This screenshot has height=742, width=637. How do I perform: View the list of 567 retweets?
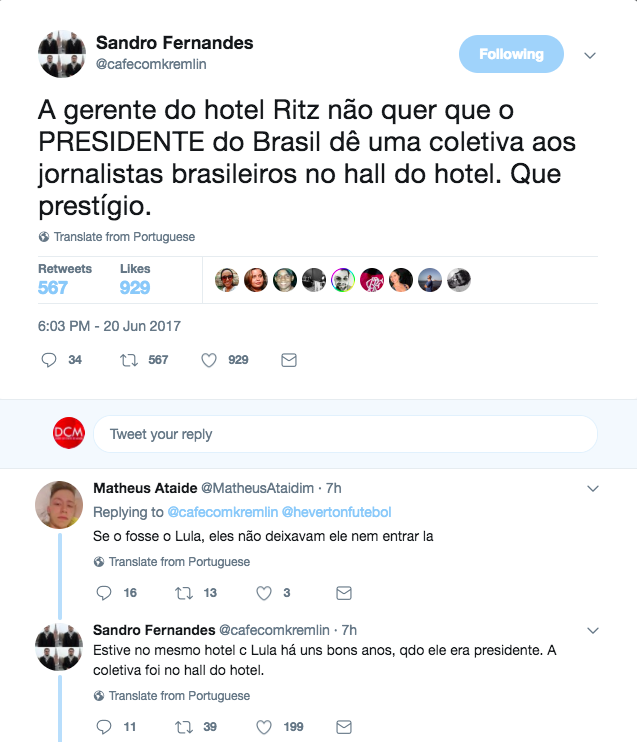[x=54, y=287]
